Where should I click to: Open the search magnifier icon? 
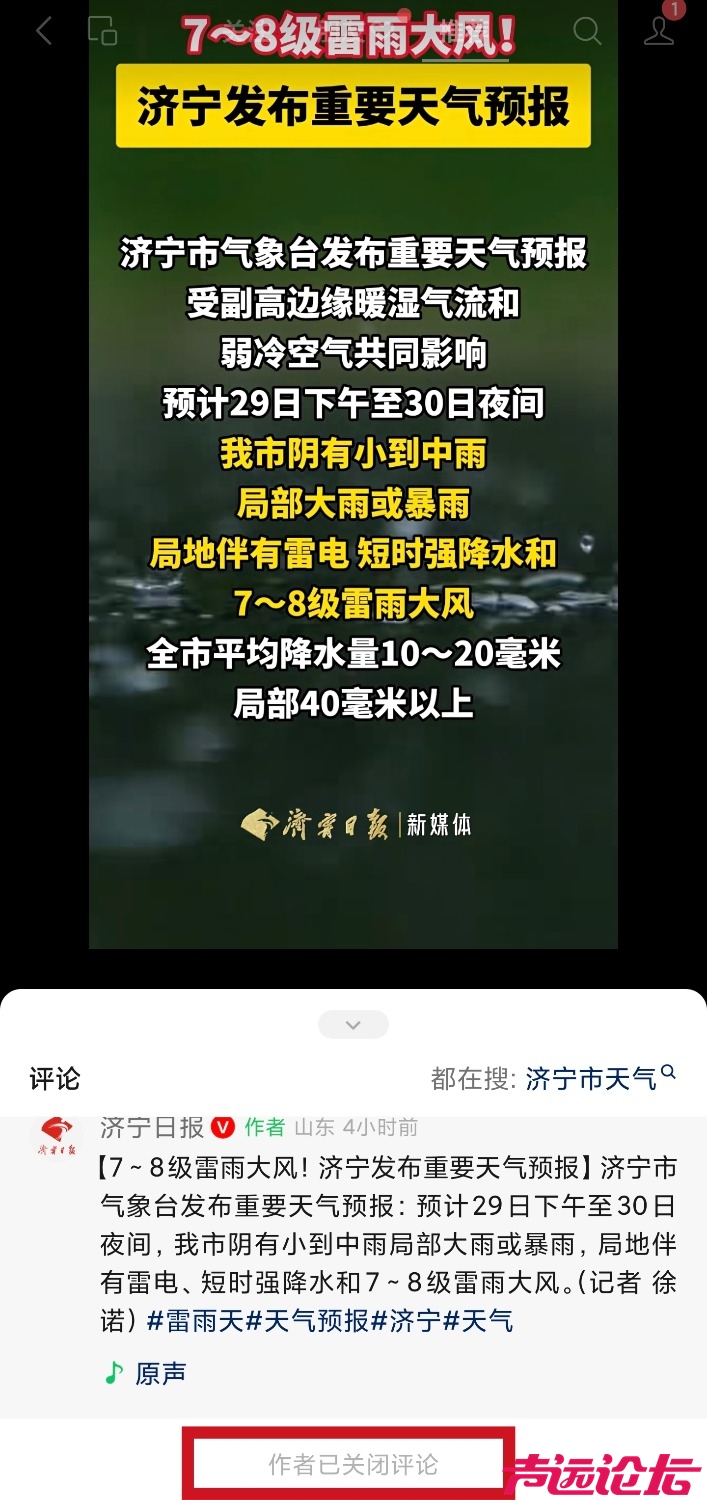pos(587,31)
